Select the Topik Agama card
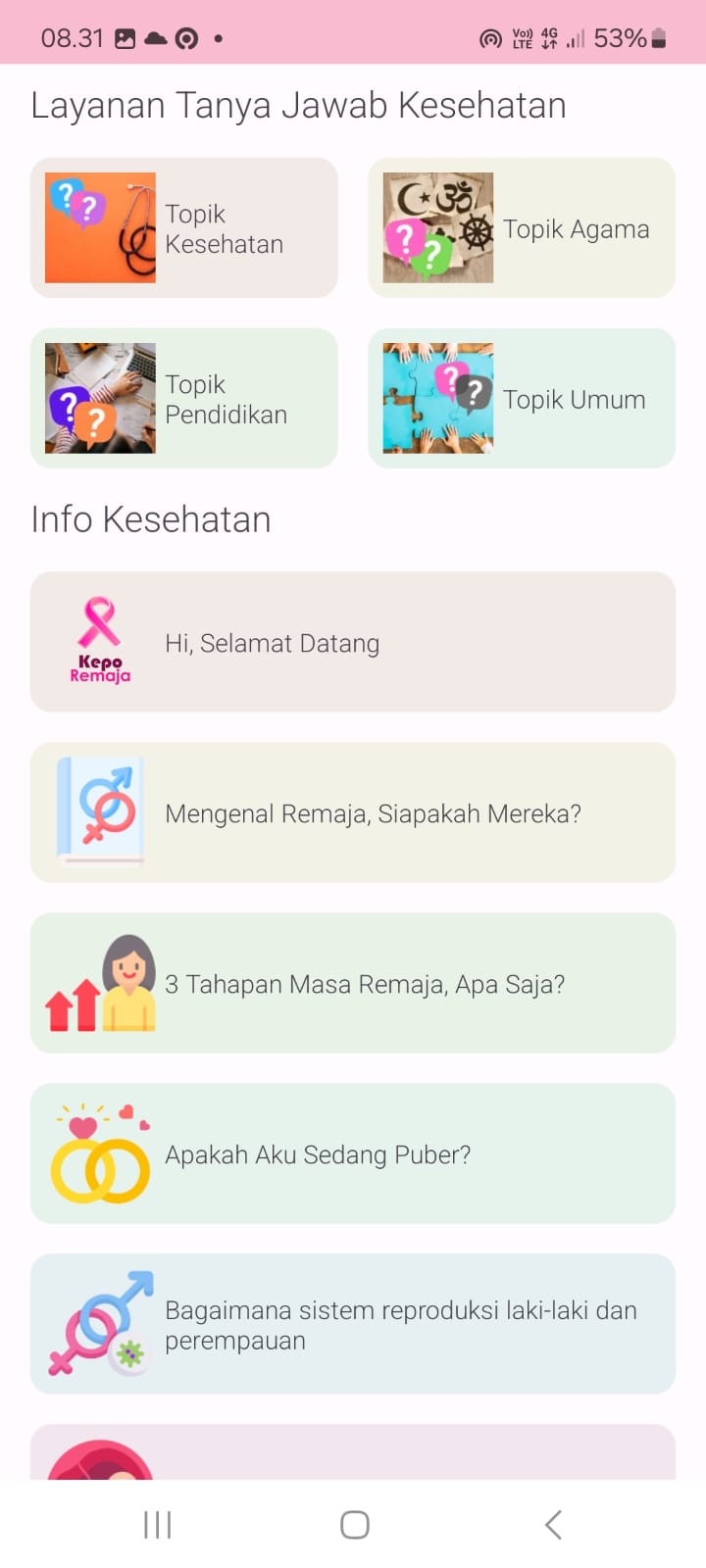The width and height of the screenshot is (706, 1568). coord(522,228)
